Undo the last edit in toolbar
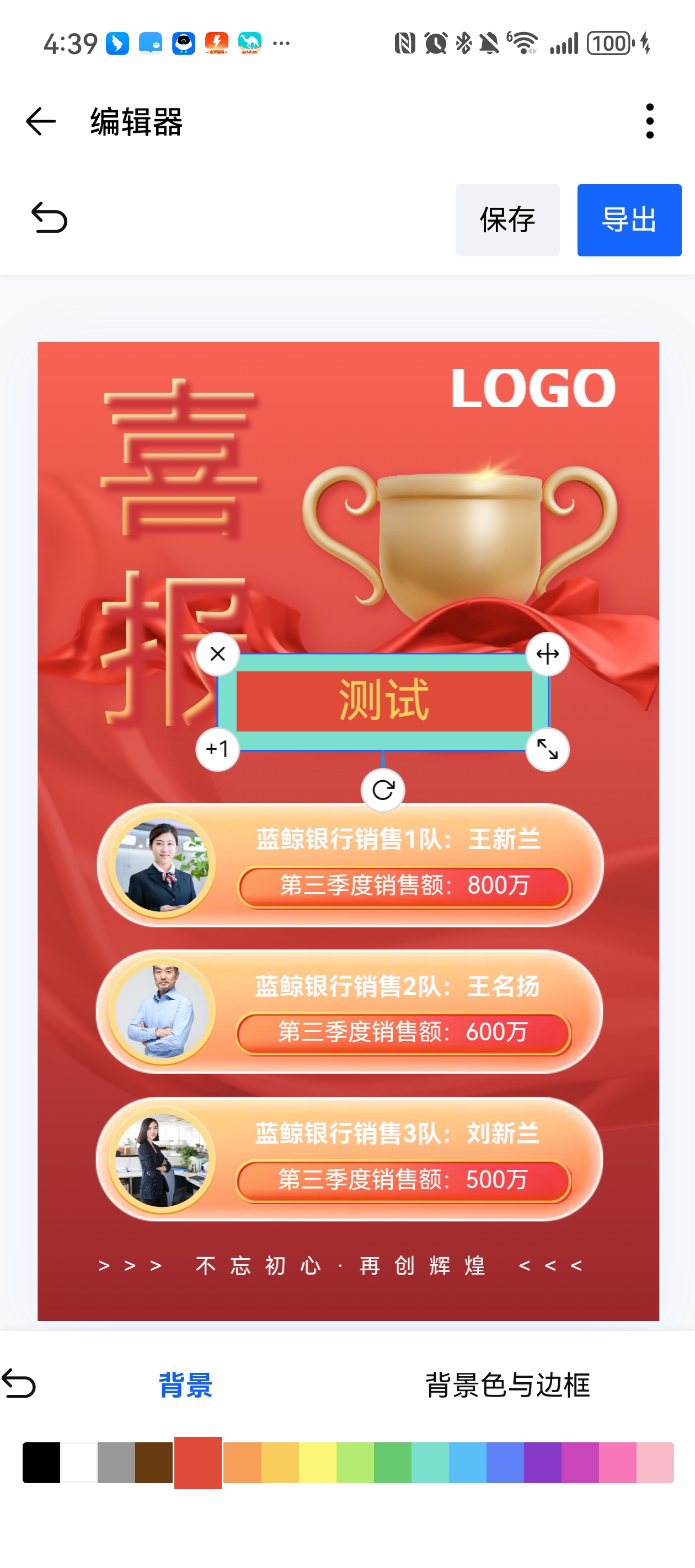Image resolution: width=695 pixels, height=1568 pixels. [49, 218]
